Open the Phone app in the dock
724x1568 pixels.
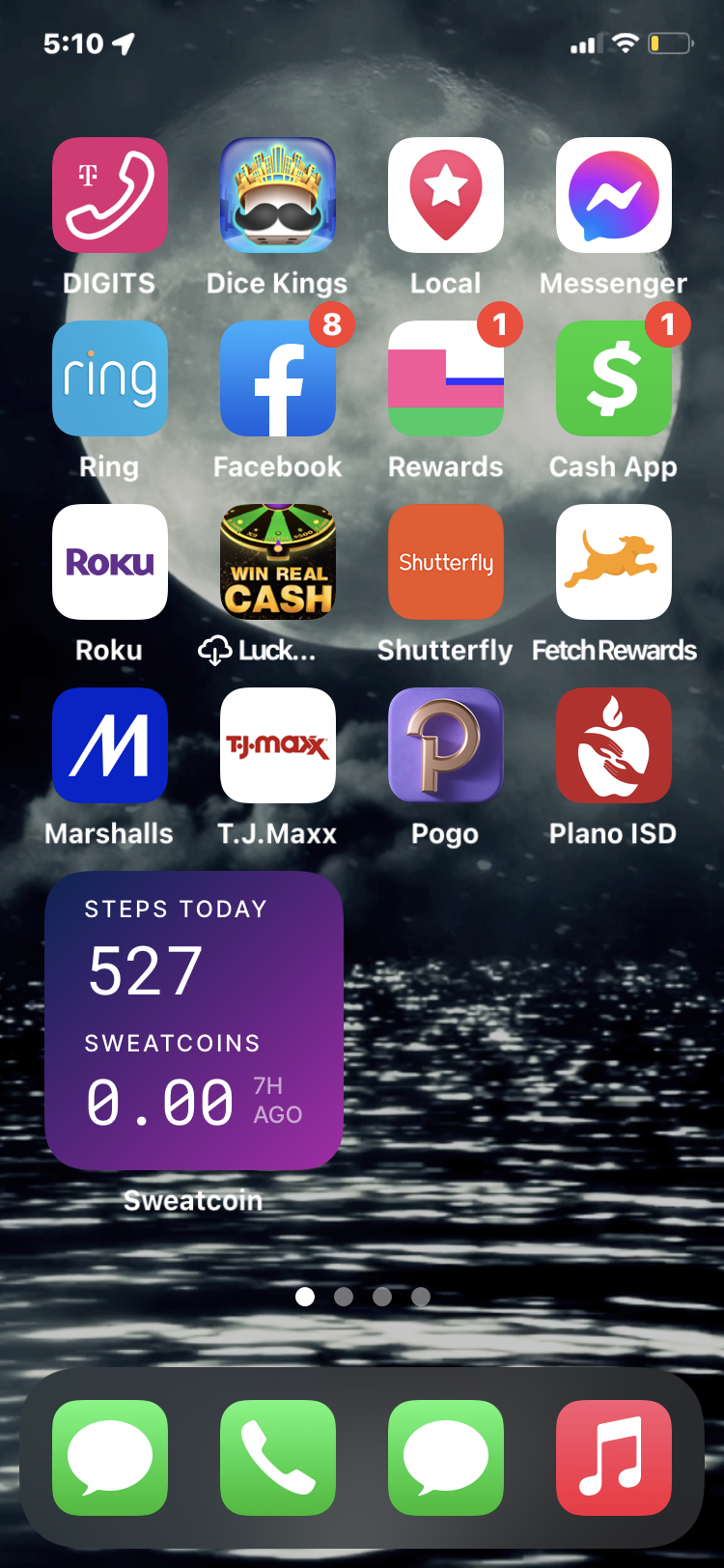pyautogui.click(x=278, y=1458)
